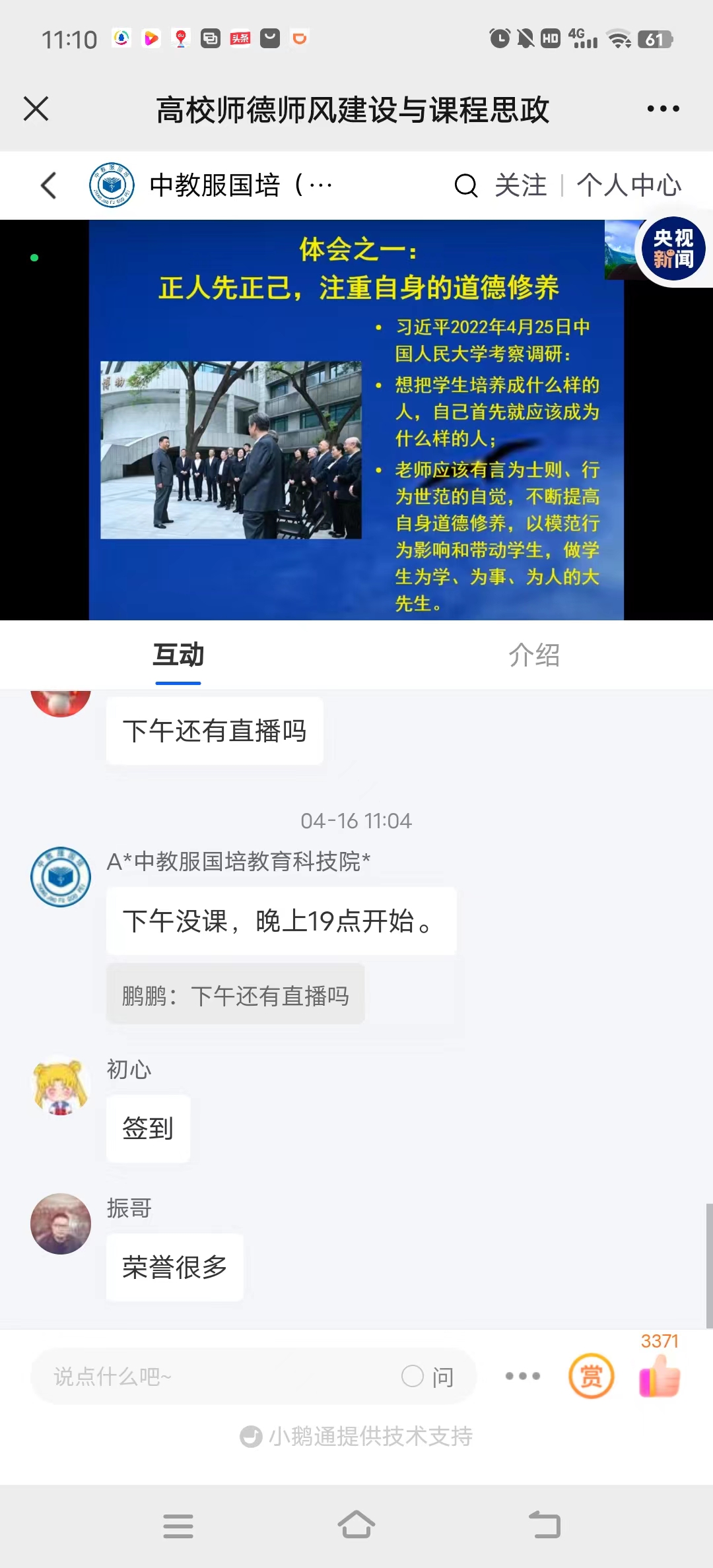Switch to the 介绍 tab
This screenshot has height=1568, width=713.
tap(534, 655)
